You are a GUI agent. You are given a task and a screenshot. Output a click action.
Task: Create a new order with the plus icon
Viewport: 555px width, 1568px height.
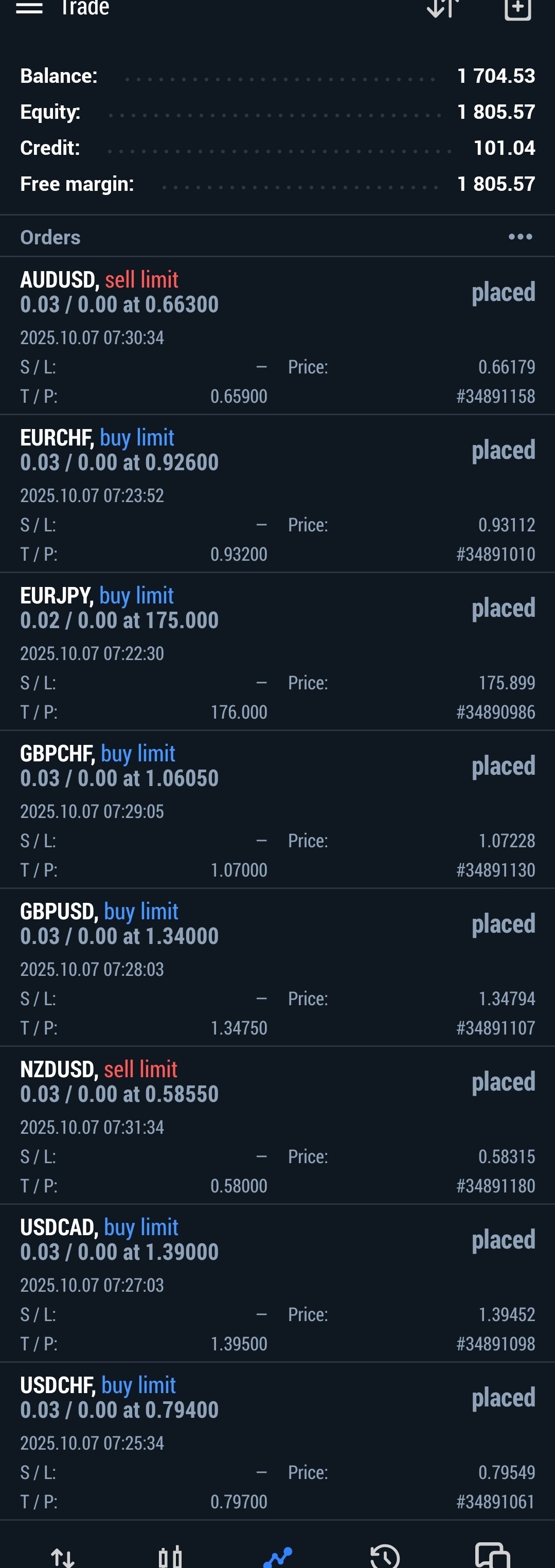[518, 9]
